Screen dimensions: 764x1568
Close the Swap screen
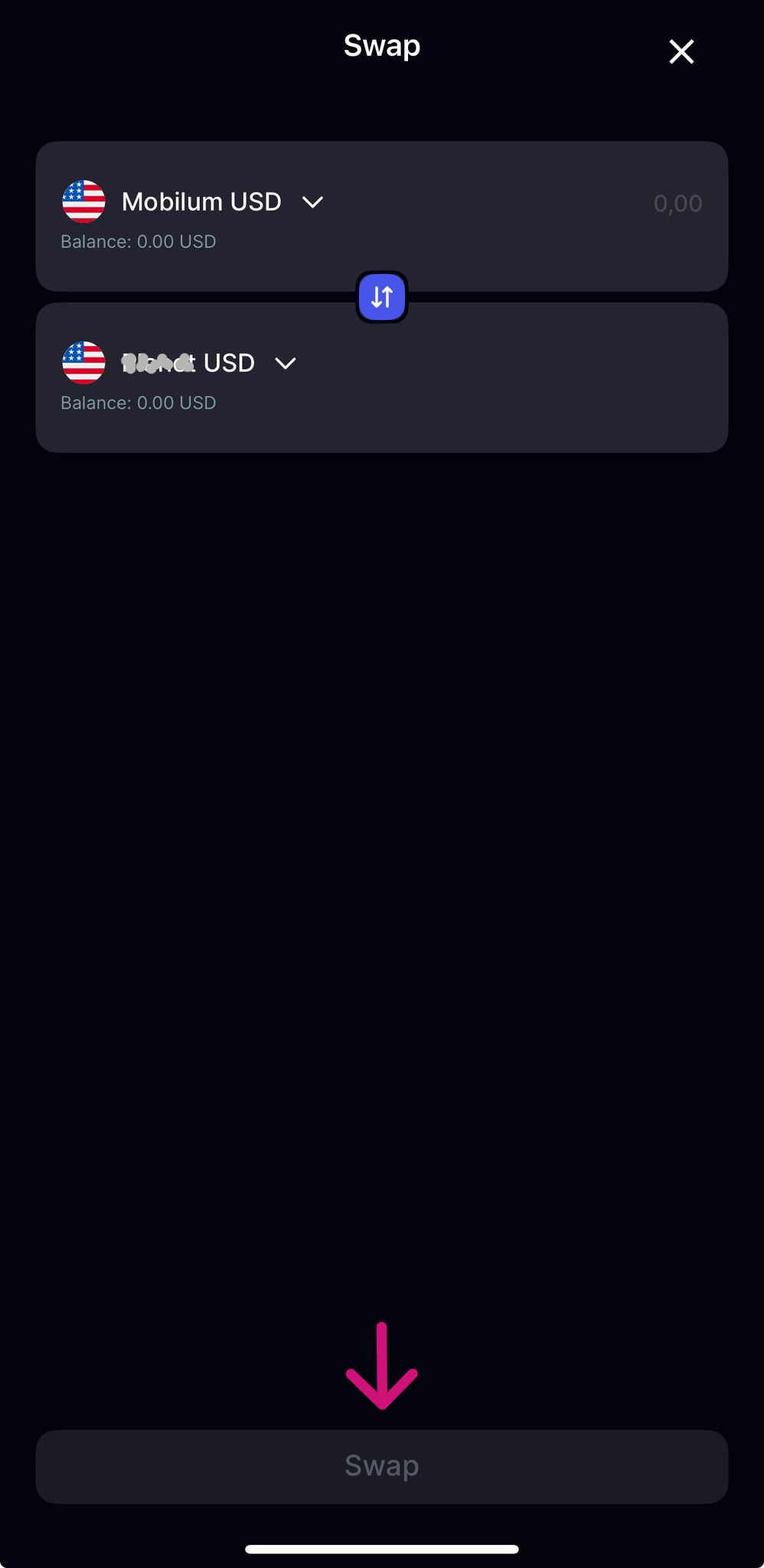click(681, 52)
